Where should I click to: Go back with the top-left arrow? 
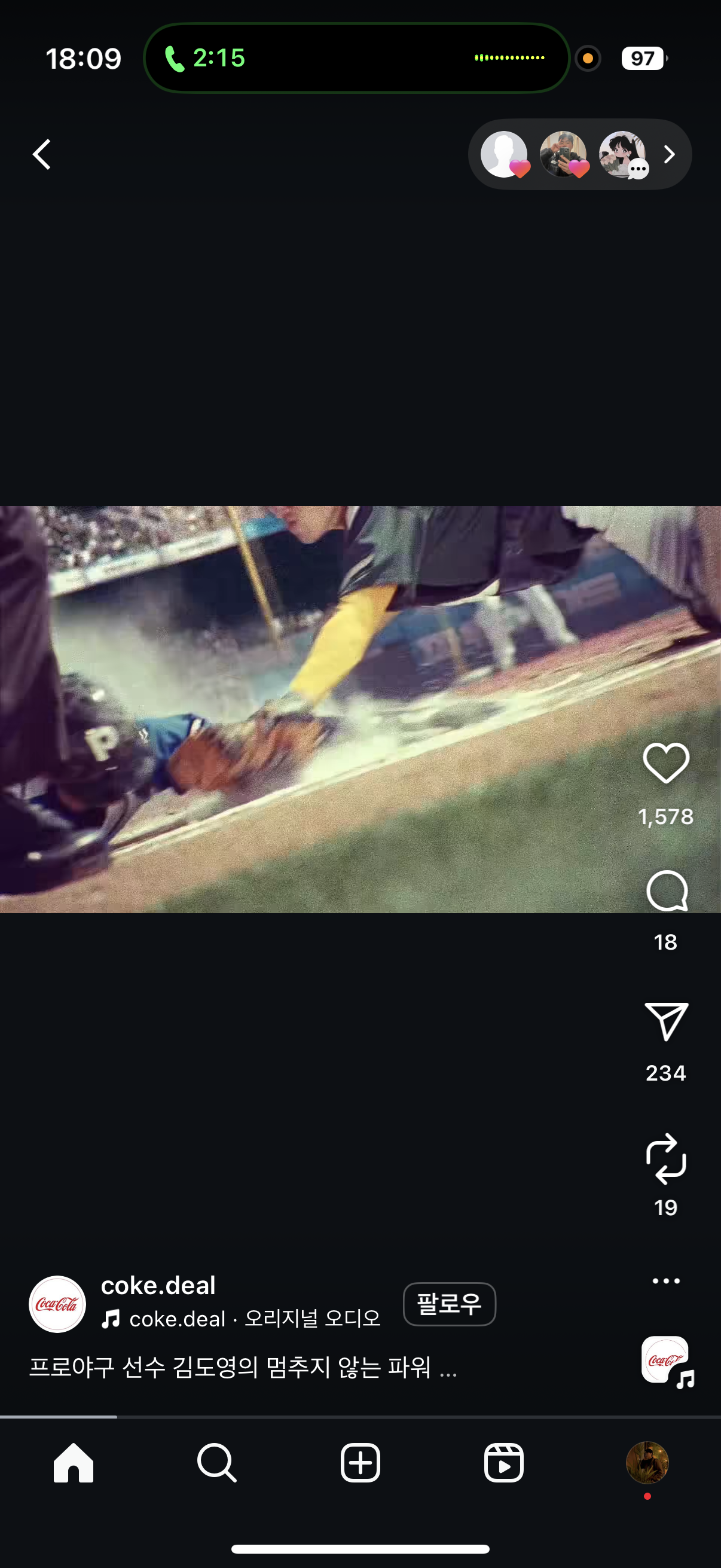click(x=41, y=154)
